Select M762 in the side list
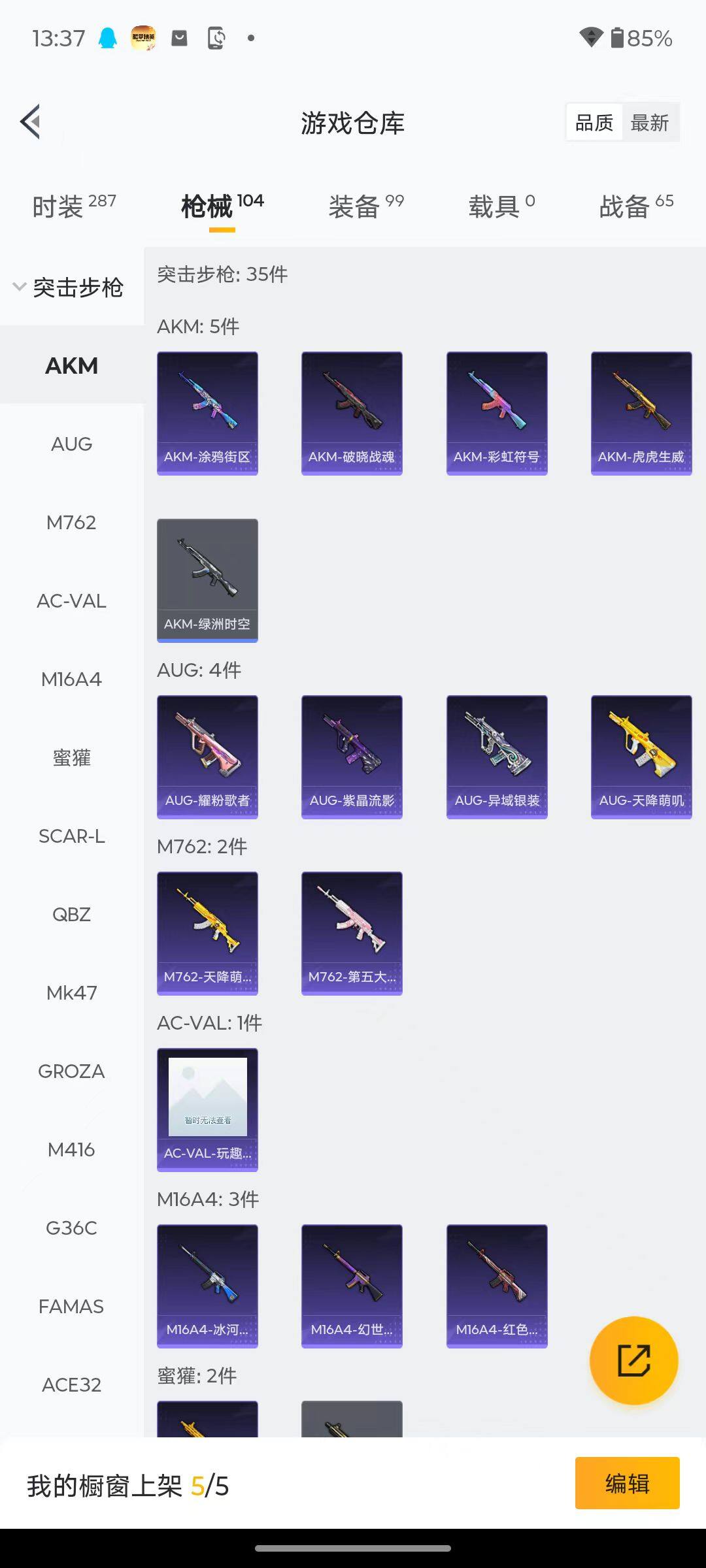The width and height of the screenshot is (706, 1568). coord(71,523)
